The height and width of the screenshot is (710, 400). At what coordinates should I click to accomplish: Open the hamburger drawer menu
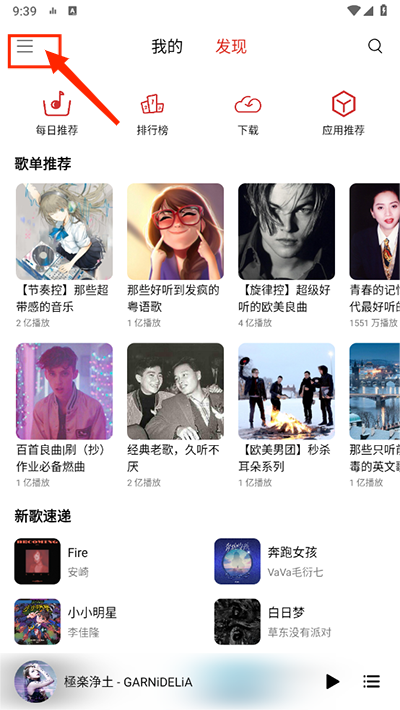point(25,46)
